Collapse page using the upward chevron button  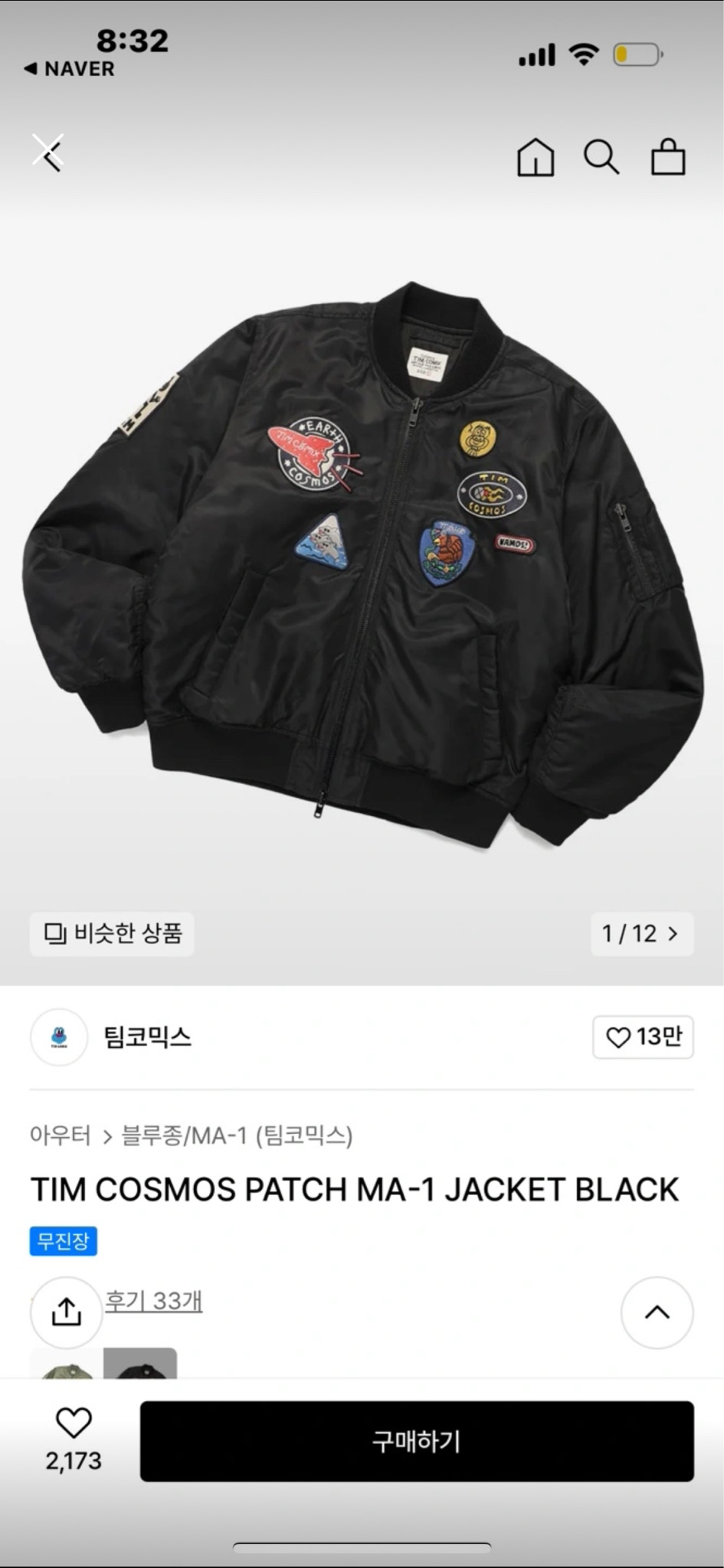[x=657, y=1312]
